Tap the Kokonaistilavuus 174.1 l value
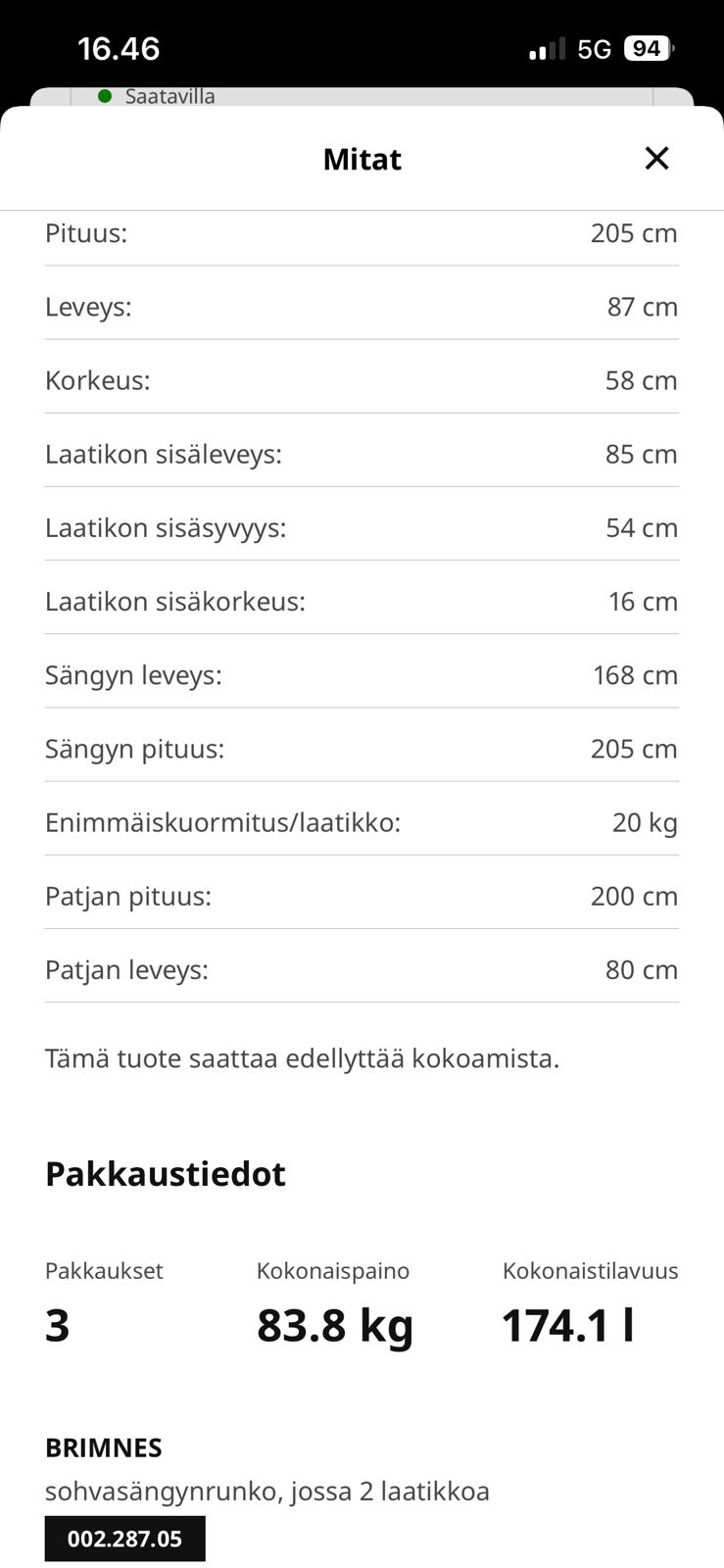This screenshot has height=1568, width=724. [569, 1325]
